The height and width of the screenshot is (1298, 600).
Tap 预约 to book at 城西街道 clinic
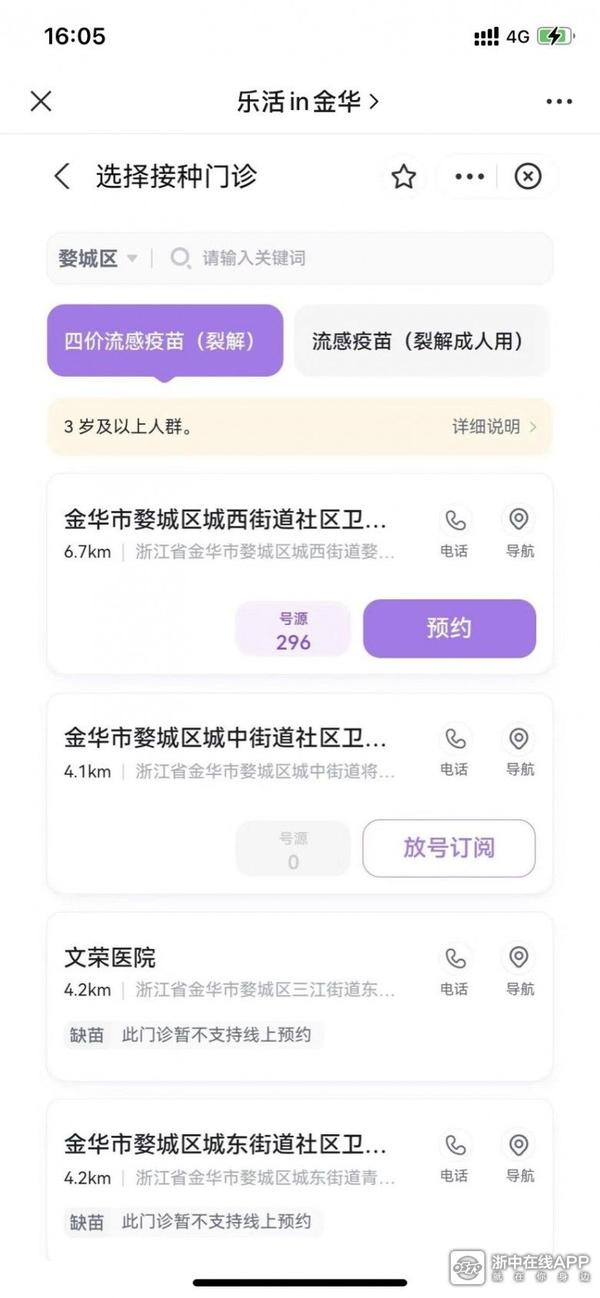tap(449, 629)
